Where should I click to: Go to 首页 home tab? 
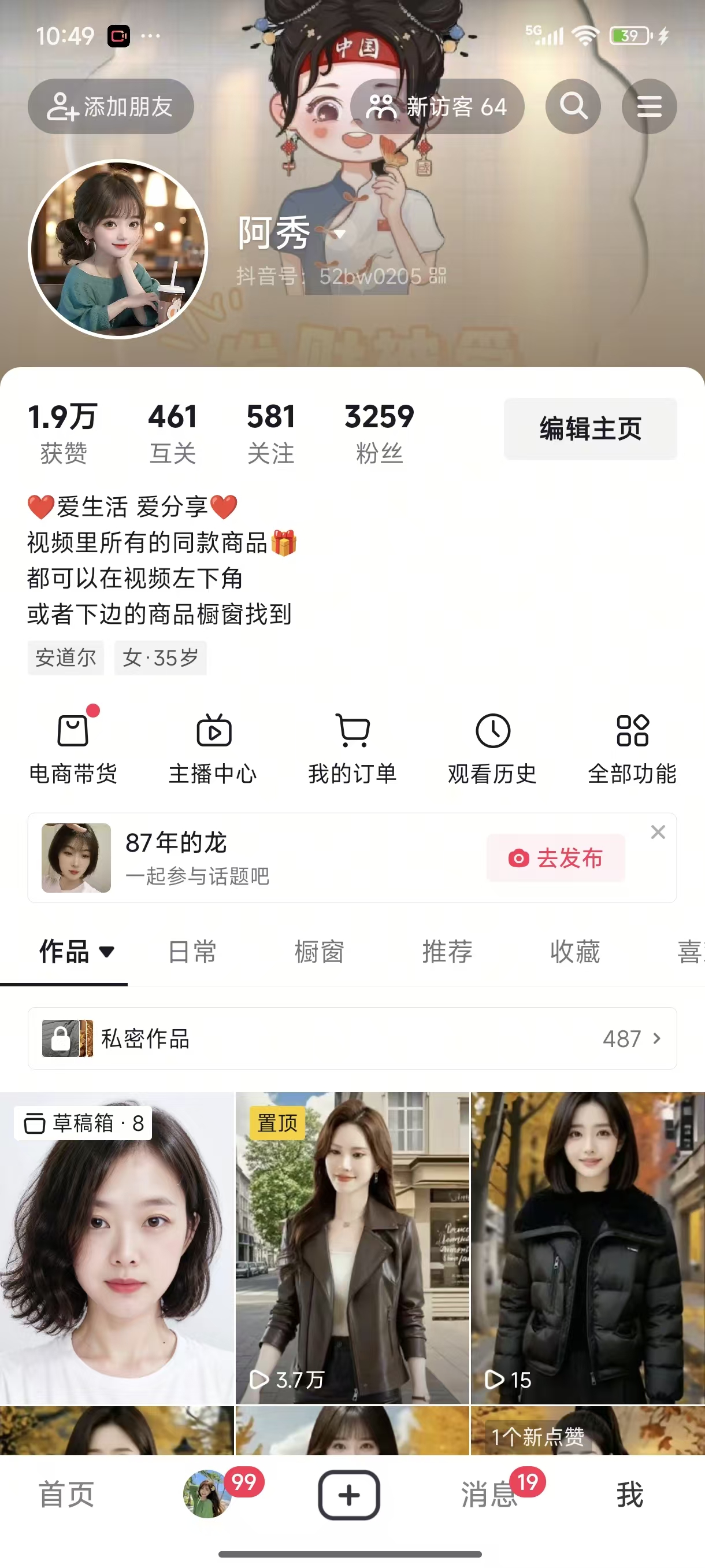point(66,1495)
